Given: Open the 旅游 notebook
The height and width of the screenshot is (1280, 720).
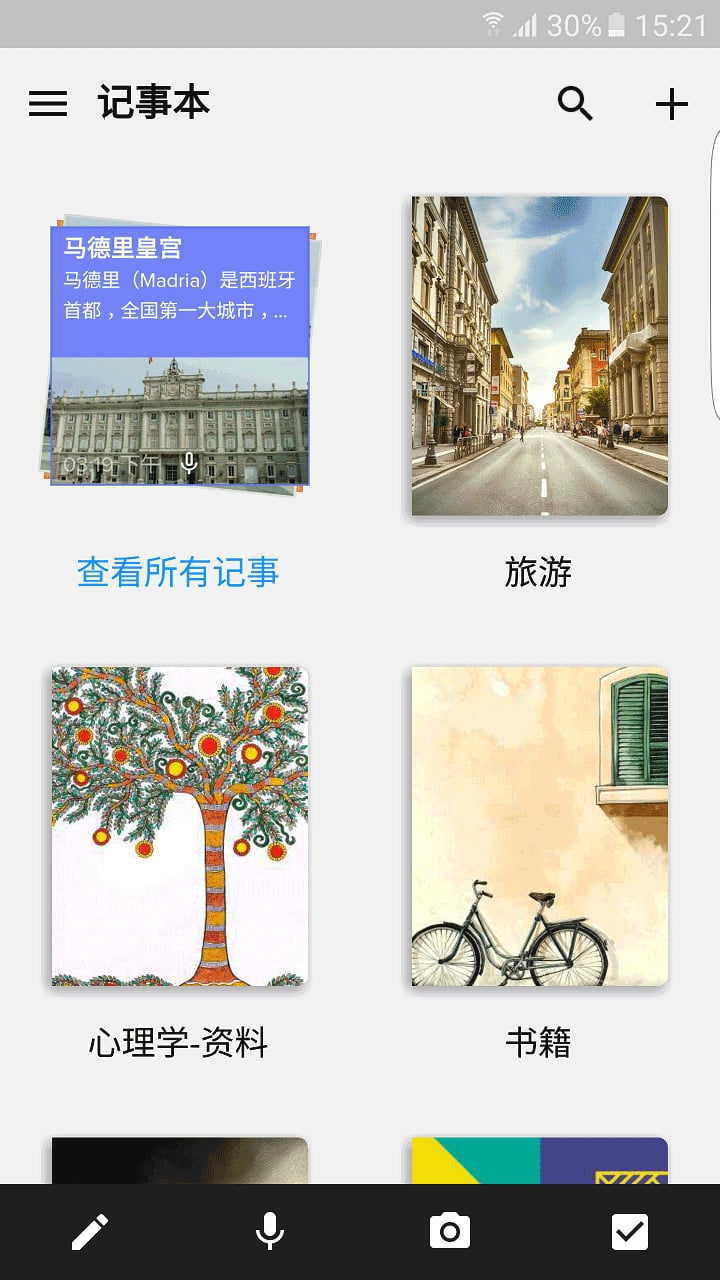Looking at the screenshot, I should tap(540, 356).
